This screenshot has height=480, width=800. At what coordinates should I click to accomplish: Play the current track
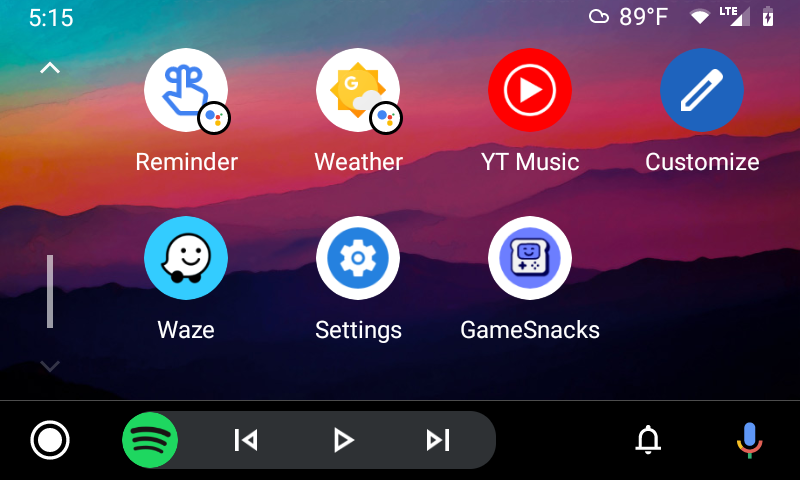343,440
